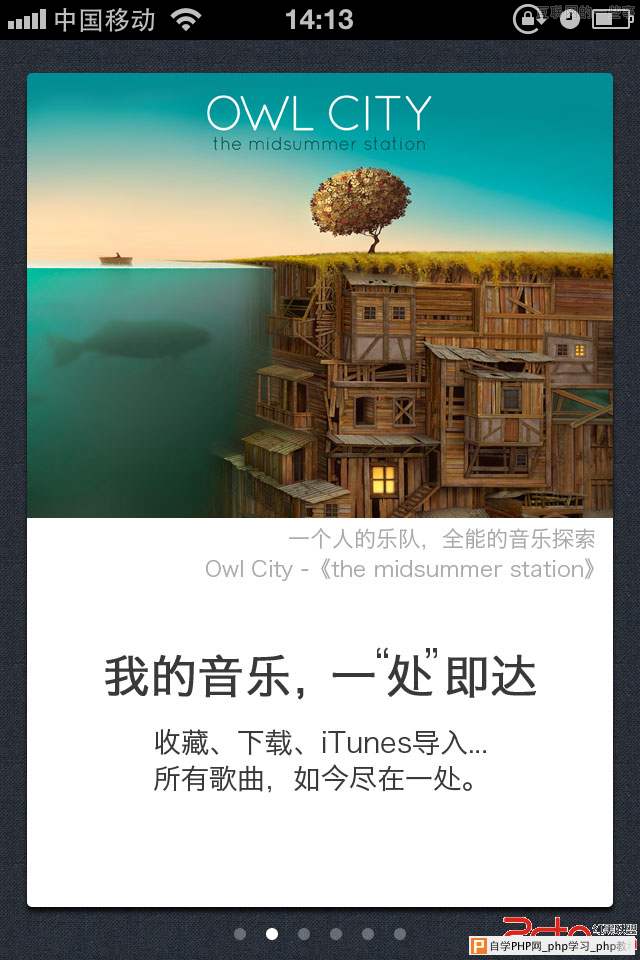Select the third page indicator dot
Image resolution: width=640 pixels, height=960 pixels.
point(304,934)
